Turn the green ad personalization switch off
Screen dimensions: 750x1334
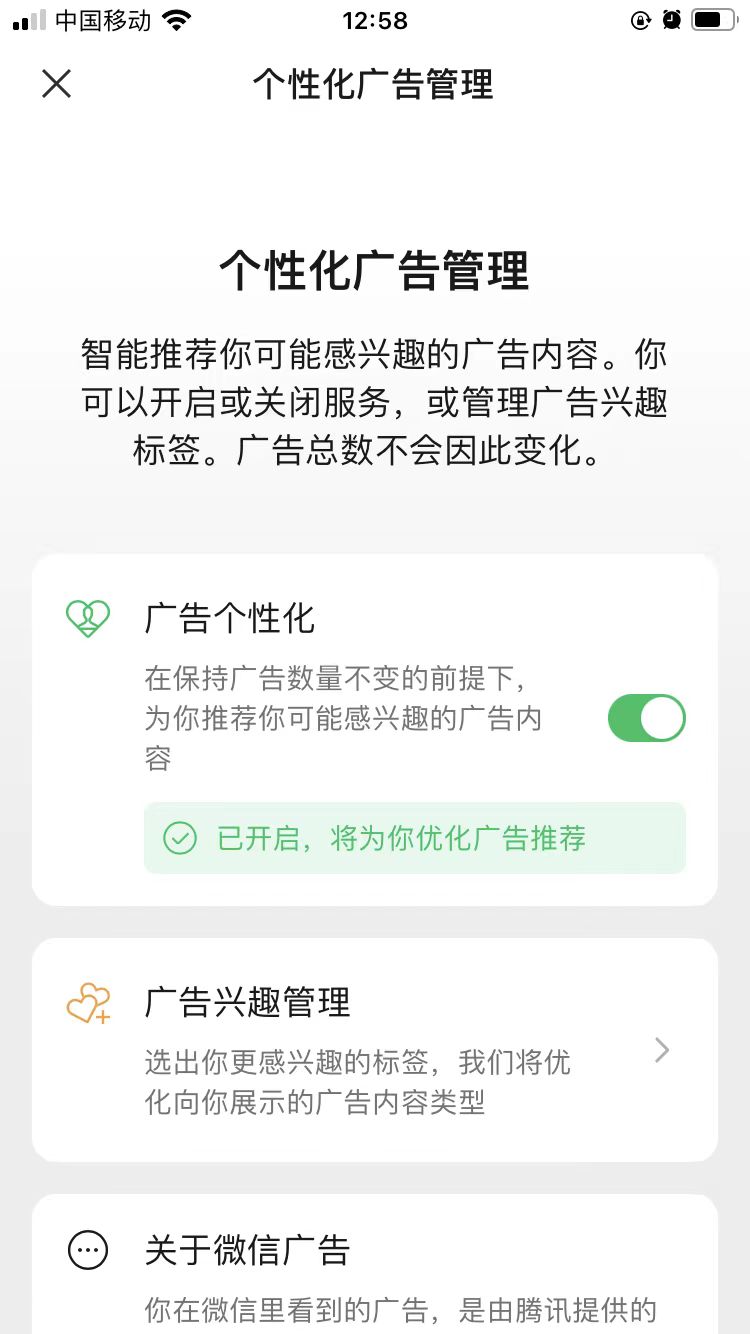[x=646, y=718]
